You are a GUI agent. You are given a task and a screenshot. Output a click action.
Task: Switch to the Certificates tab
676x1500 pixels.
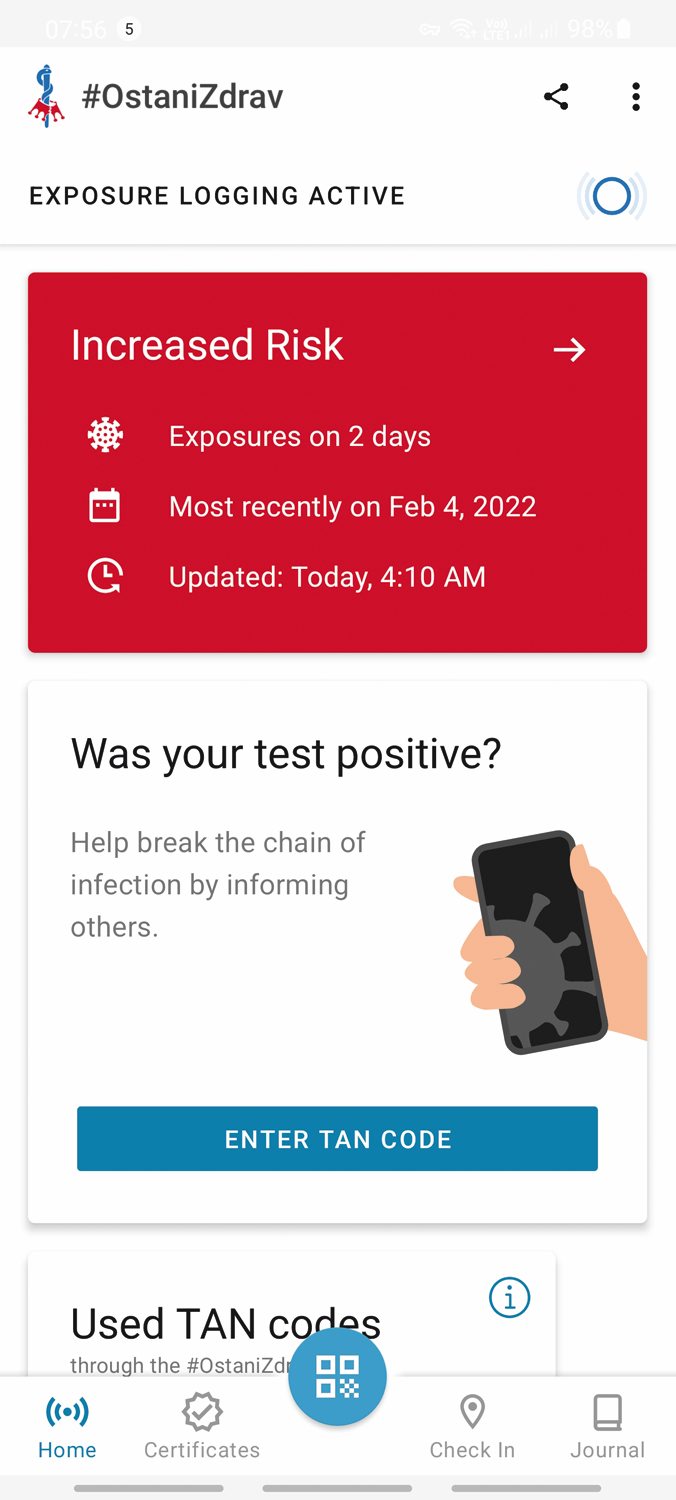coord(202,1427)
